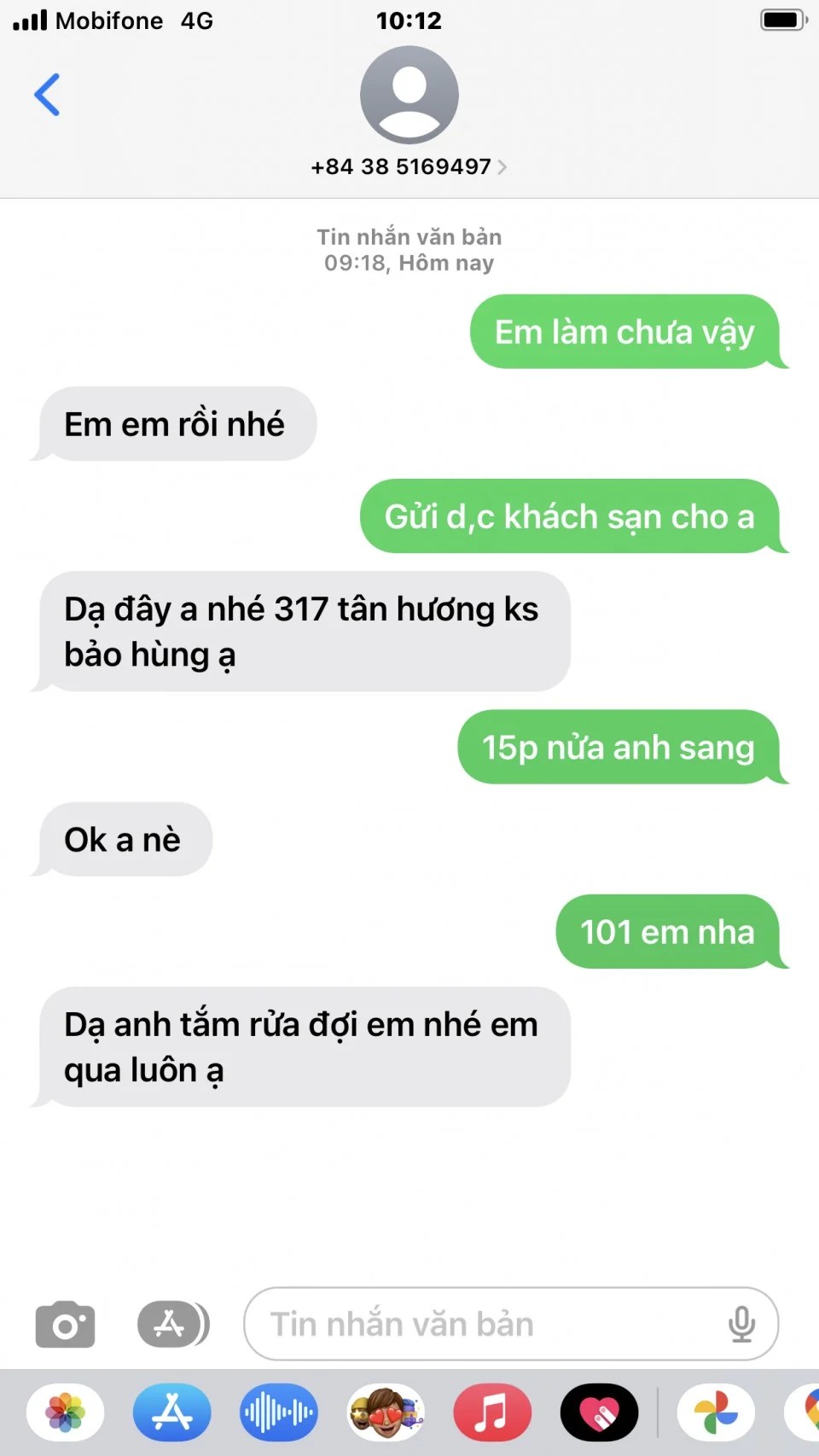Image resolution: width=819 pixels, height=1456 pixels.
Task: Open the Music app in the drawer
Action: 492,1412
